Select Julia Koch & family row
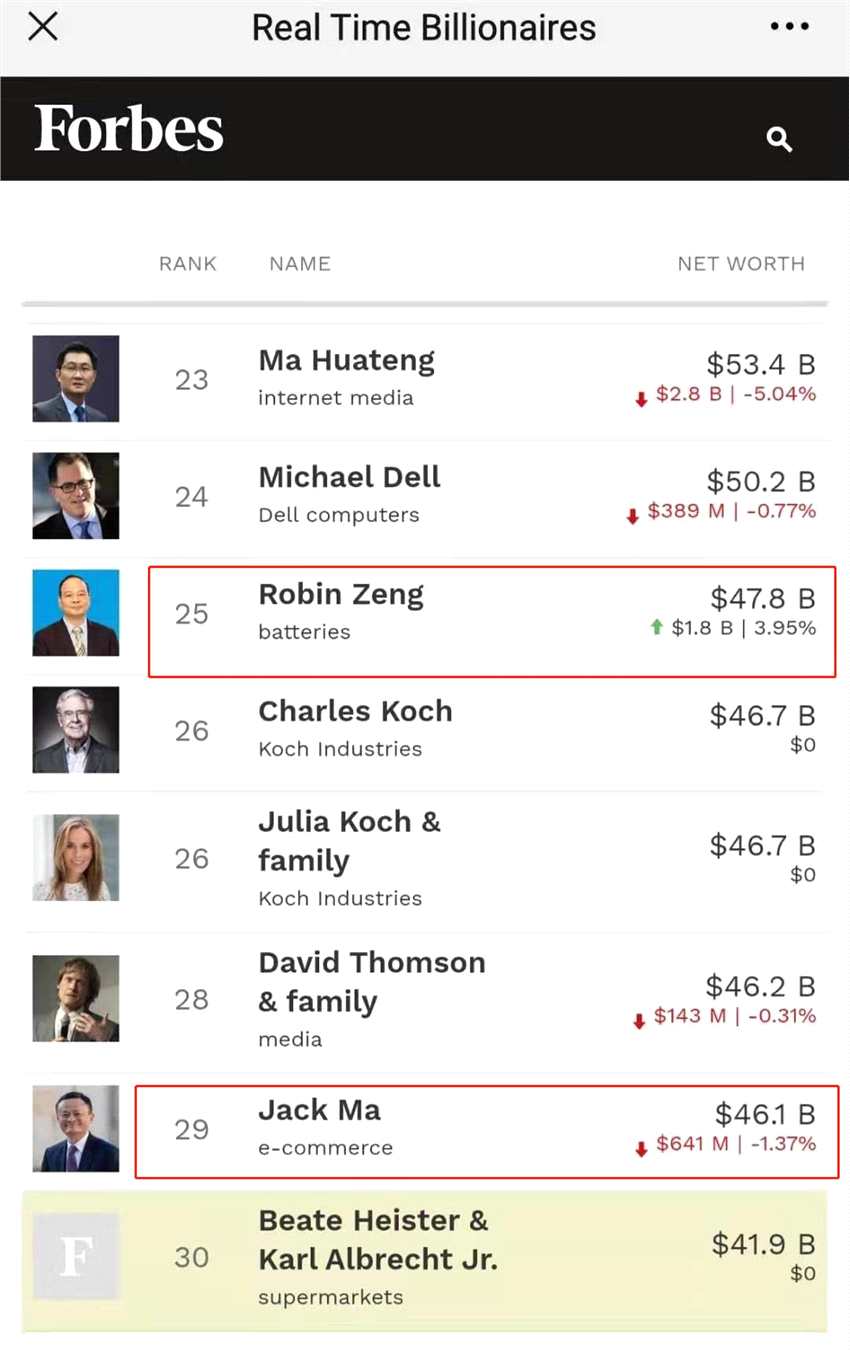Image resolution: width=850 pixels, height=1353 pixels. pos(349,840)
